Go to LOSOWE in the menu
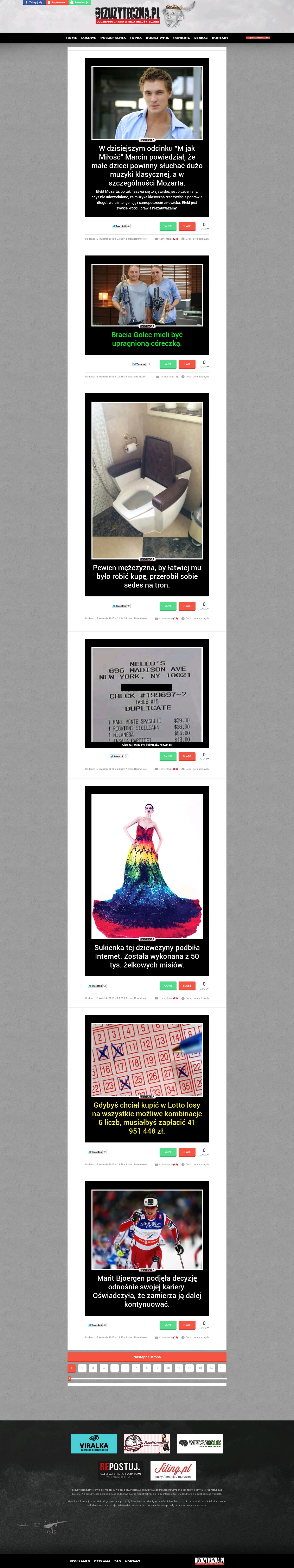 tap(89, 38)
